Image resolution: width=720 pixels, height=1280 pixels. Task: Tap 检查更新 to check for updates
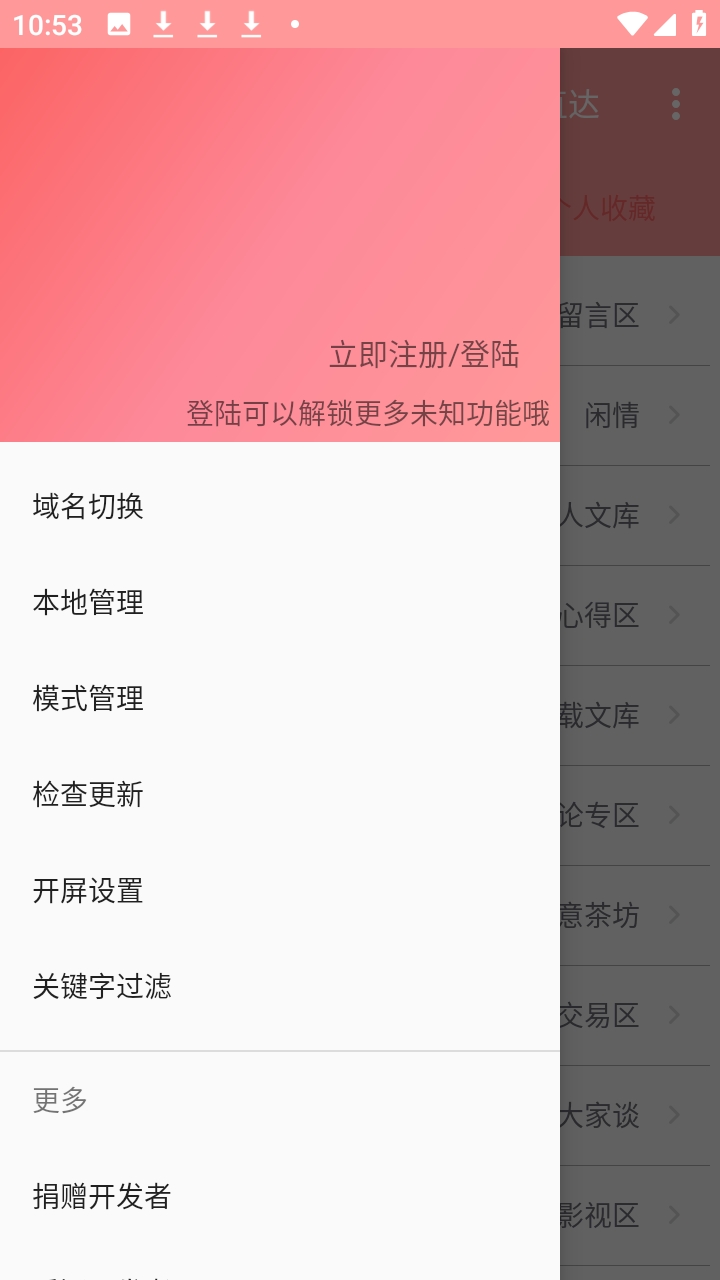point(88,794)
